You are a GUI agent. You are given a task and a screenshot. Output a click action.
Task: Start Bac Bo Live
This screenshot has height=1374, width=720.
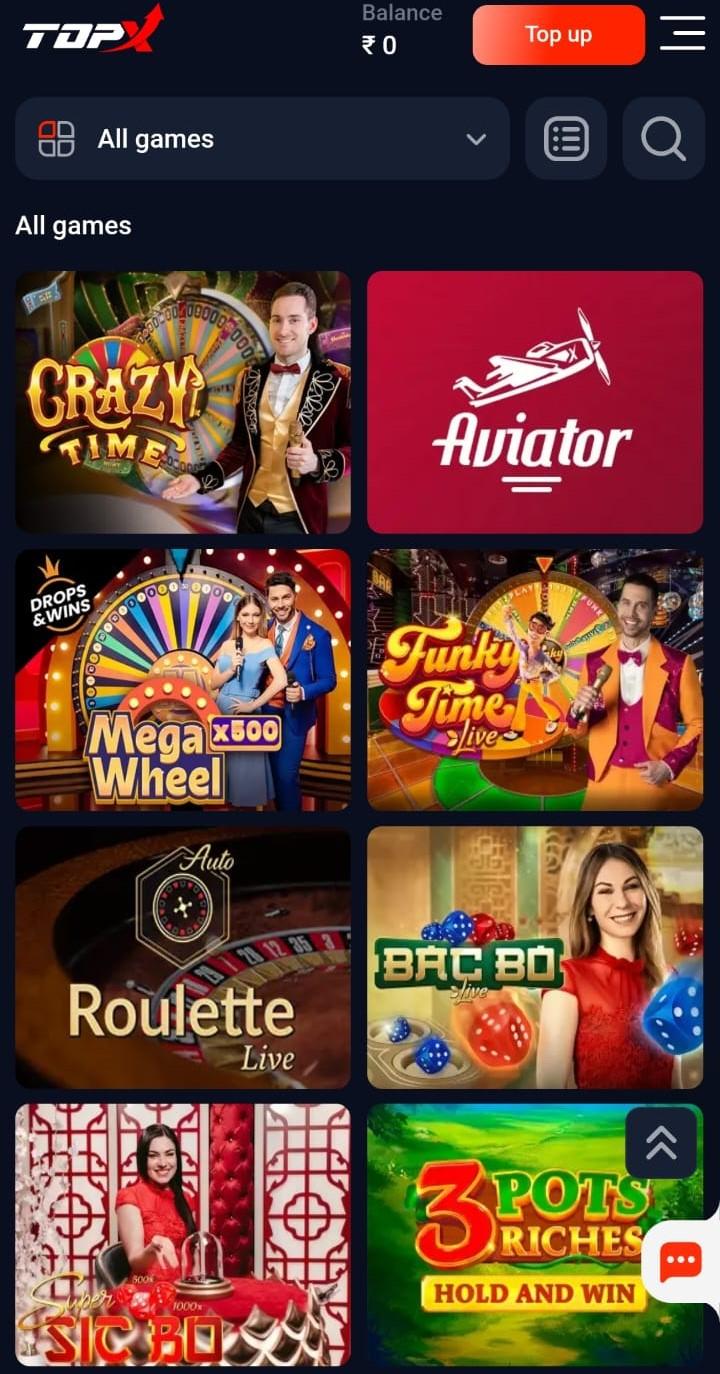[x=534, y=957]
